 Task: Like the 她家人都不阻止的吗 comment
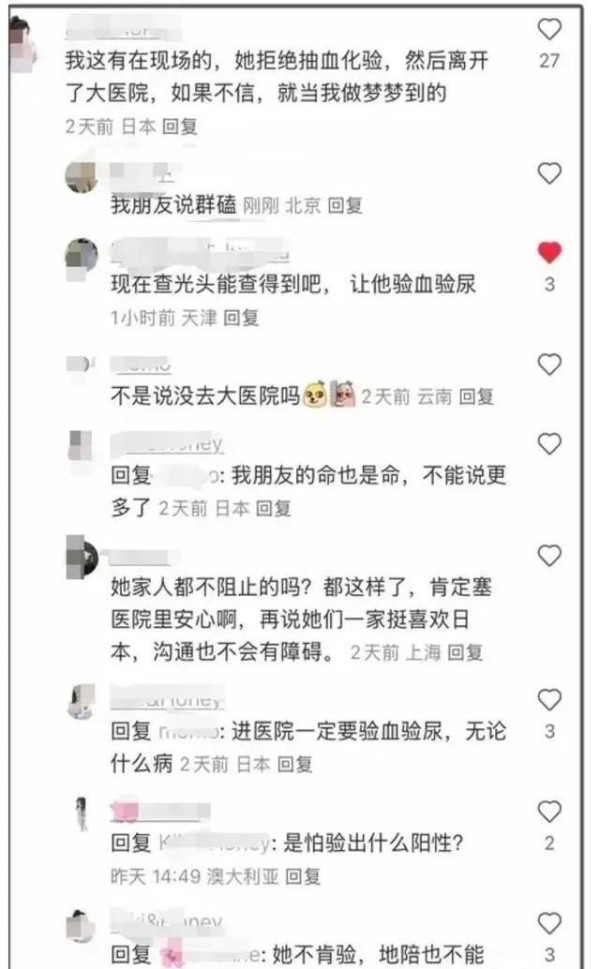[x=549, y=556]
